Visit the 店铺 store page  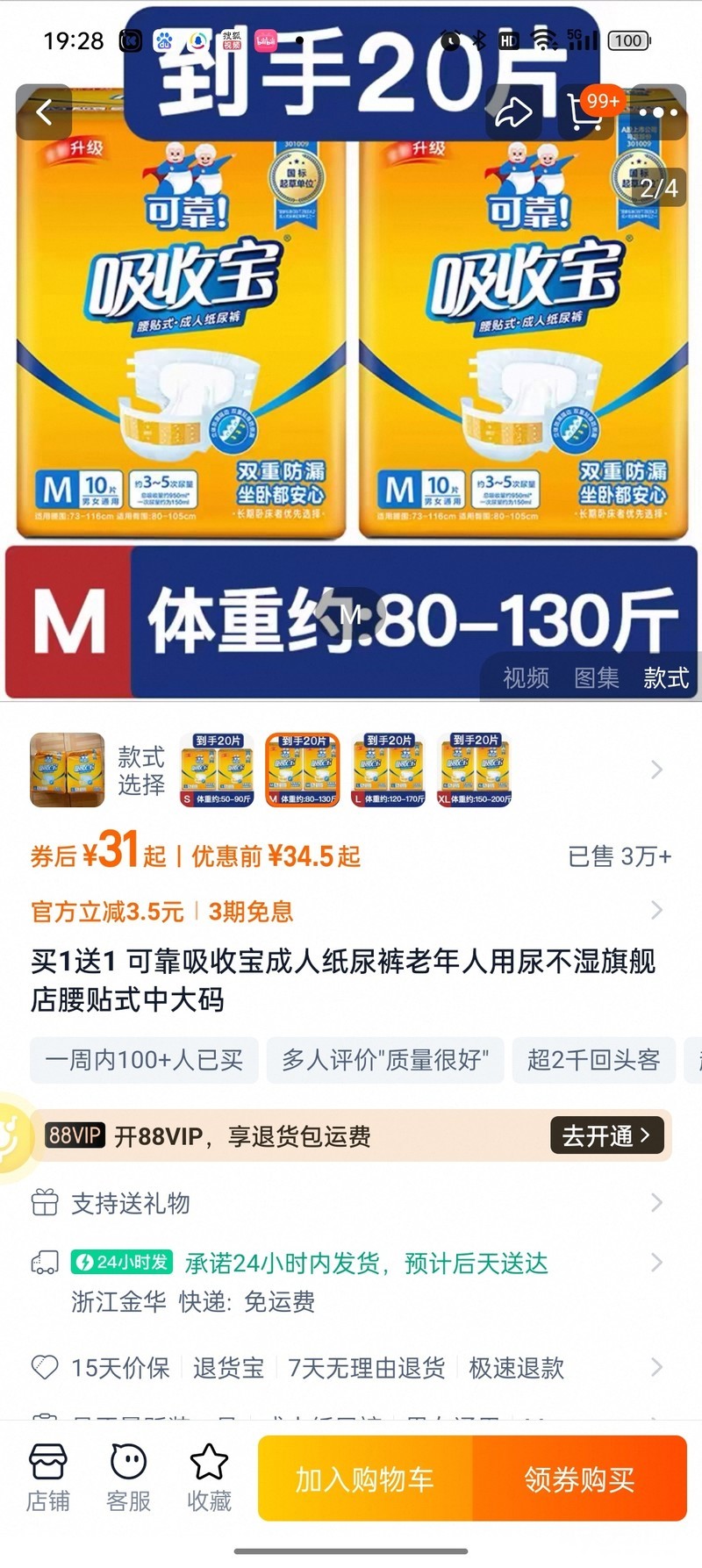click(x=48, y=1479)
